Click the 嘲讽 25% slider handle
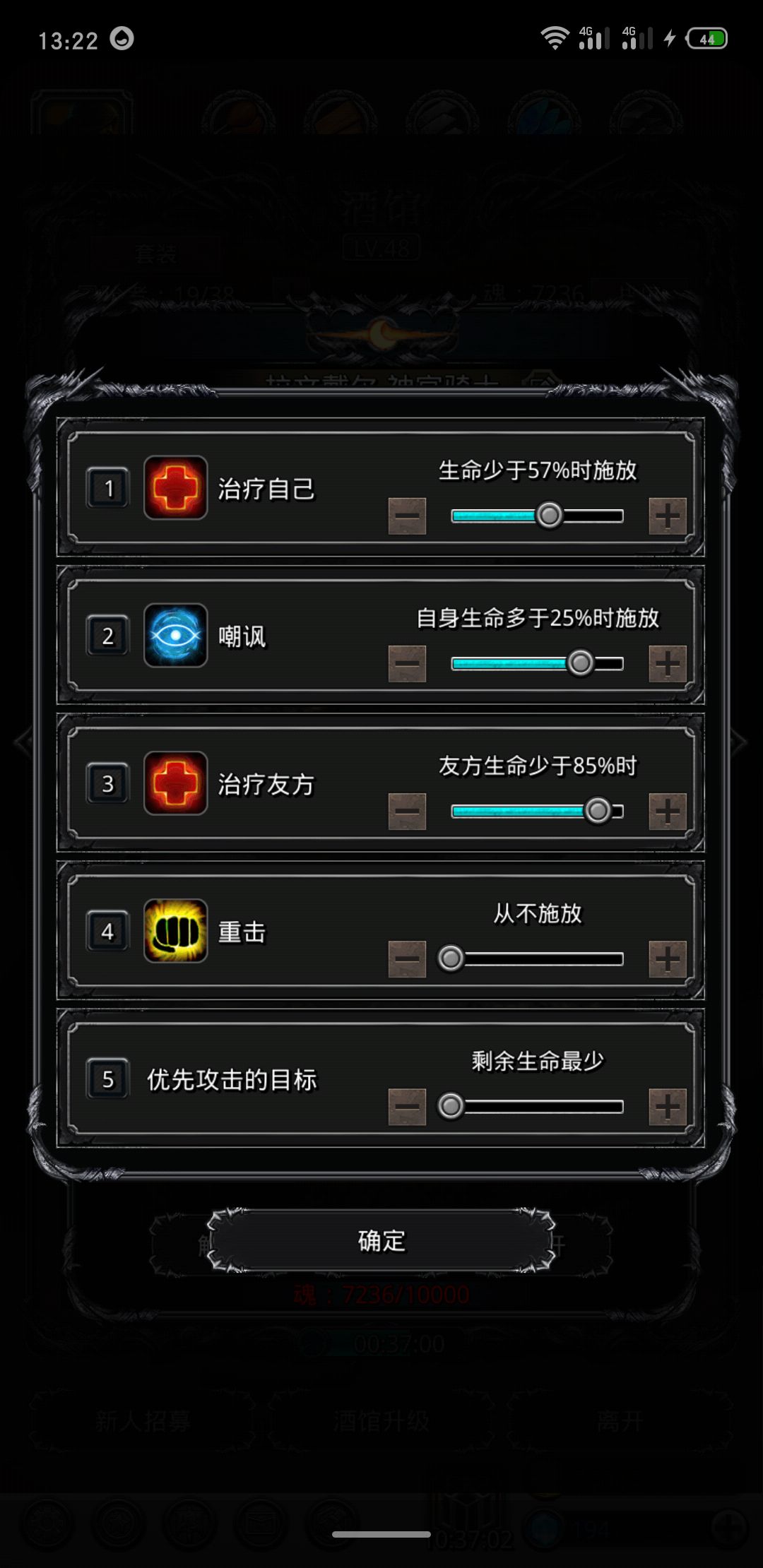The image size is (763, 1568). coord(582,664)
